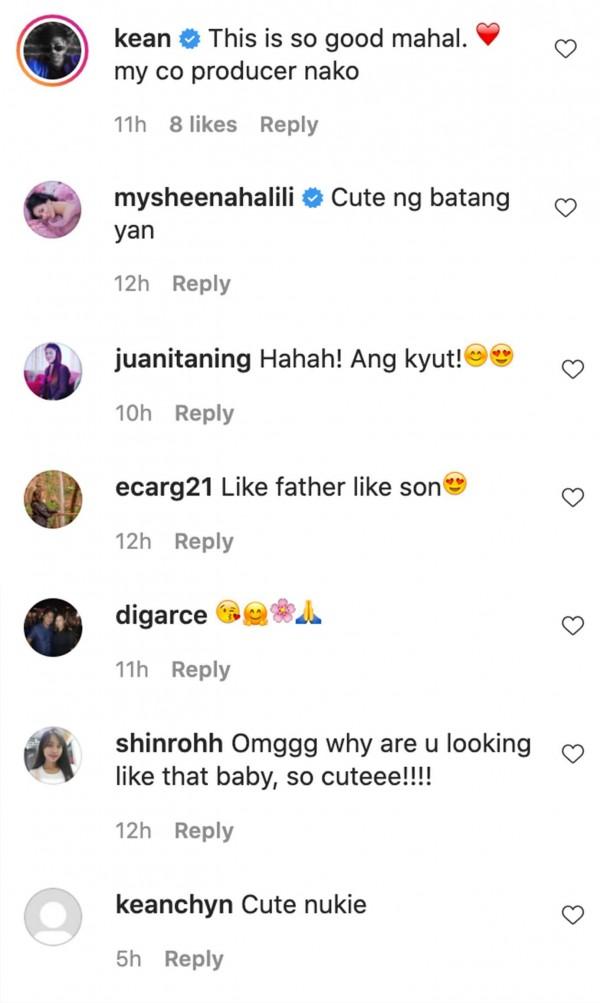Reply to ecarg21's comment
This screenshot has height=1003, width=600.
click(x=203, y=541)
